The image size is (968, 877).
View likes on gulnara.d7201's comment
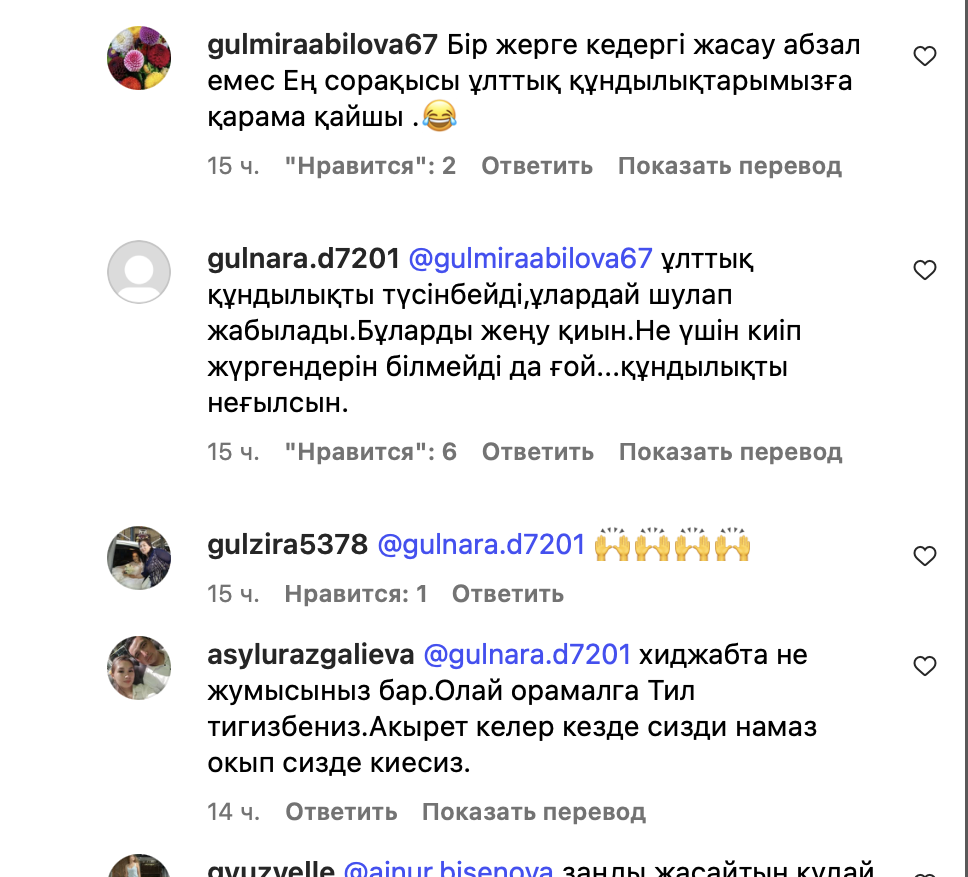coord(370,452)
